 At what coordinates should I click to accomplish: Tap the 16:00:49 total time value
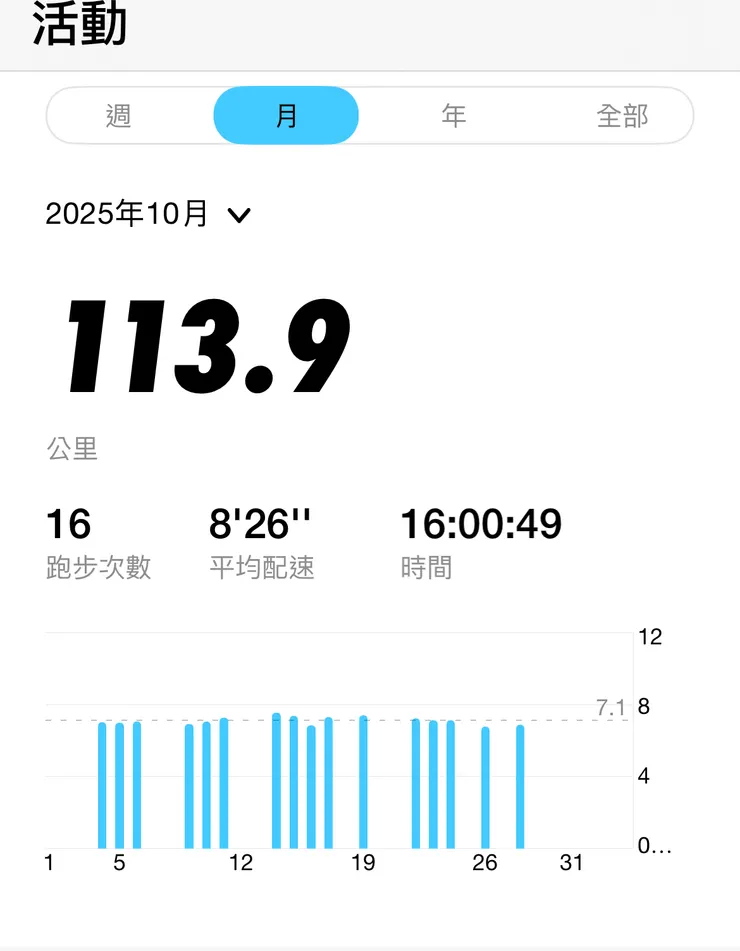481,523
